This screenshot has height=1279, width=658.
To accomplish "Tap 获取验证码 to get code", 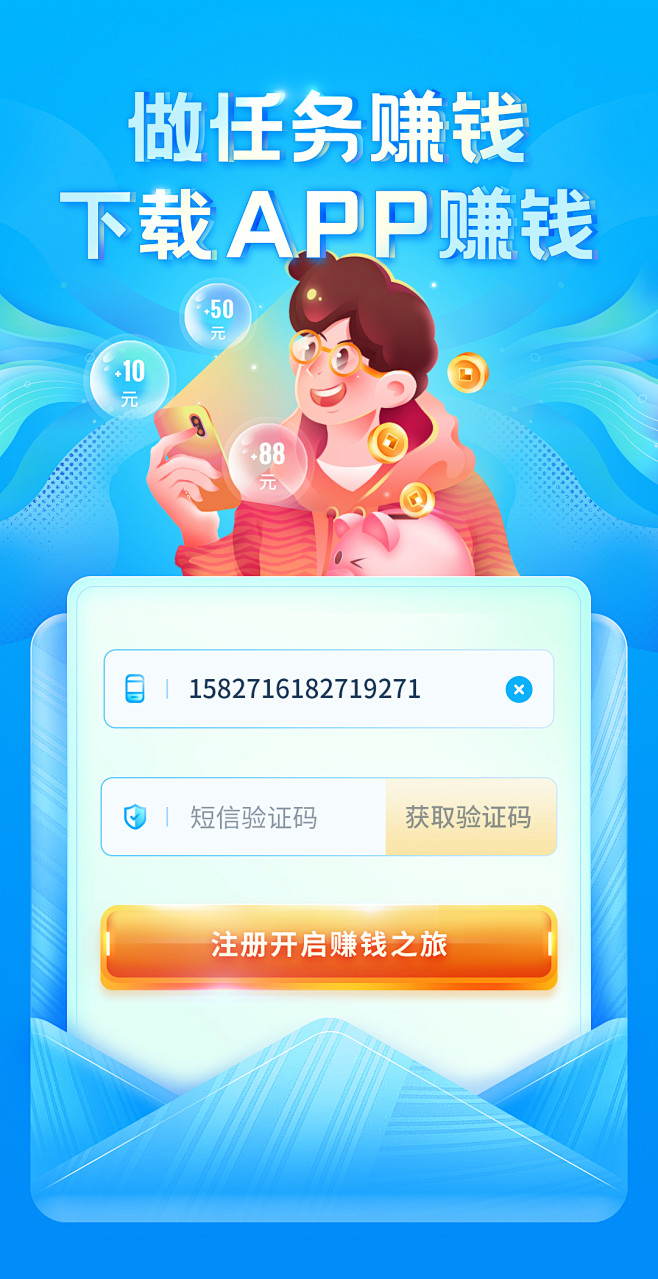I will click(x=468, y=817).
